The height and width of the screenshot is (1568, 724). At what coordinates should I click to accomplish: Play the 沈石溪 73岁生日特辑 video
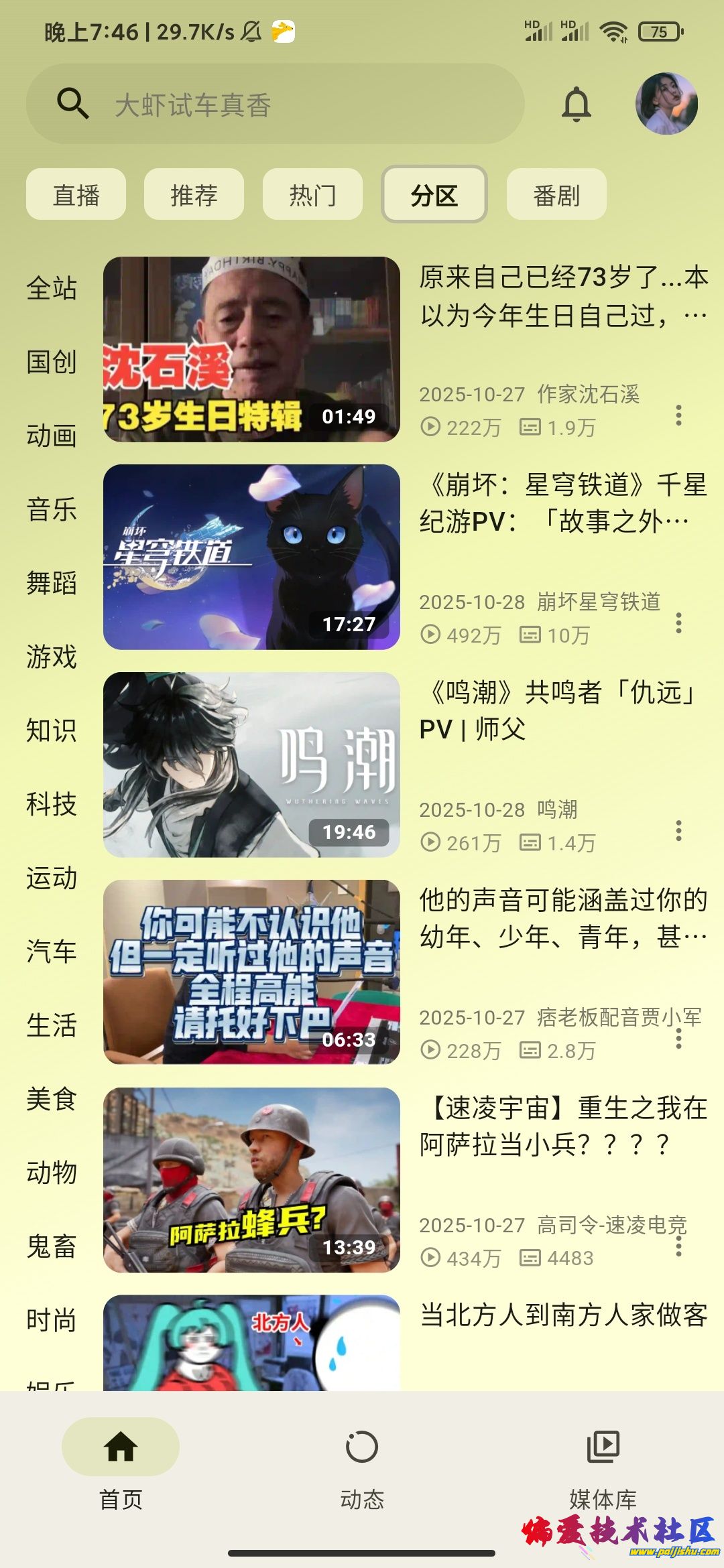point(251,349)
